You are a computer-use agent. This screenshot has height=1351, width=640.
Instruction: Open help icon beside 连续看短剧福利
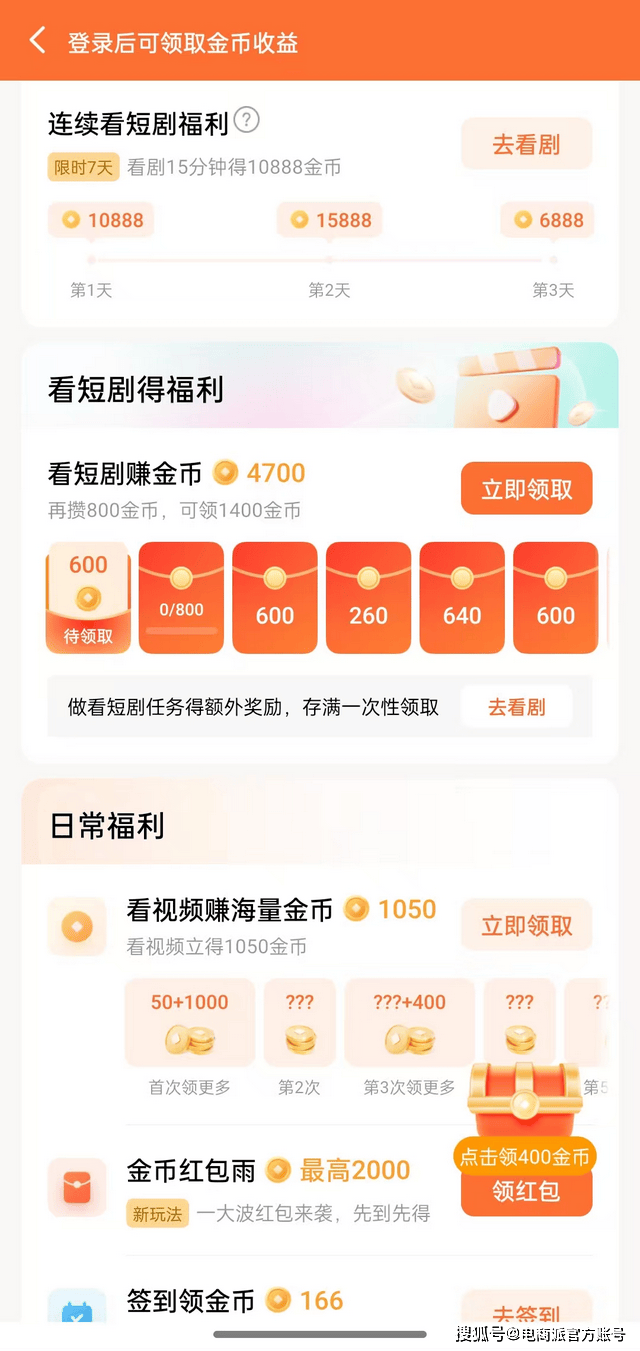point(246,121)
